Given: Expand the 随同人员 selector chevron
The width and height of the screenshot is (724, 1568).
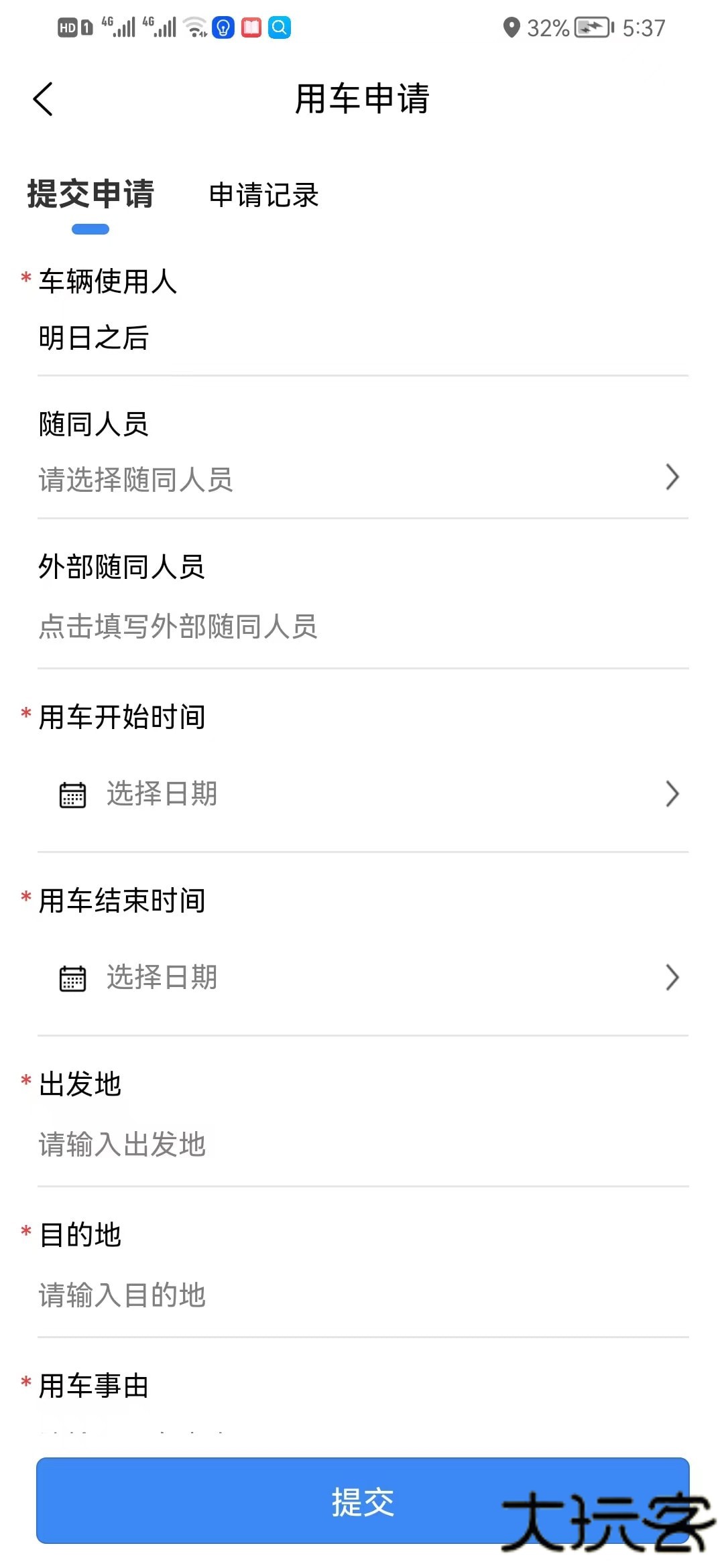Looking at the screenshot, I should [x=672, y=477].
